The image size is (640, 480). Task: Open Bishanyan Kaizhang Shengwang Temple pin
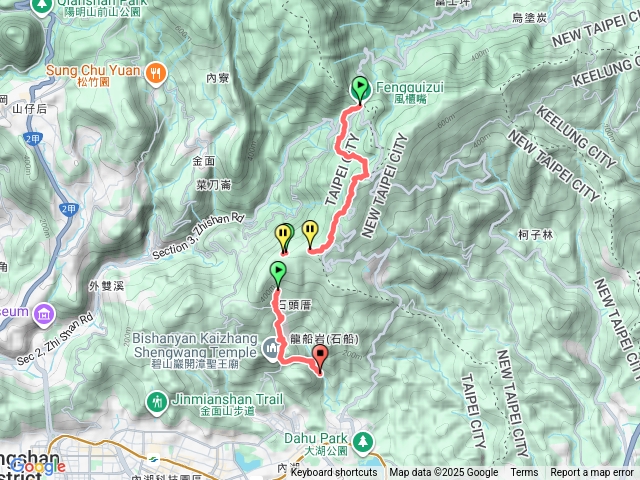point(275,347)
